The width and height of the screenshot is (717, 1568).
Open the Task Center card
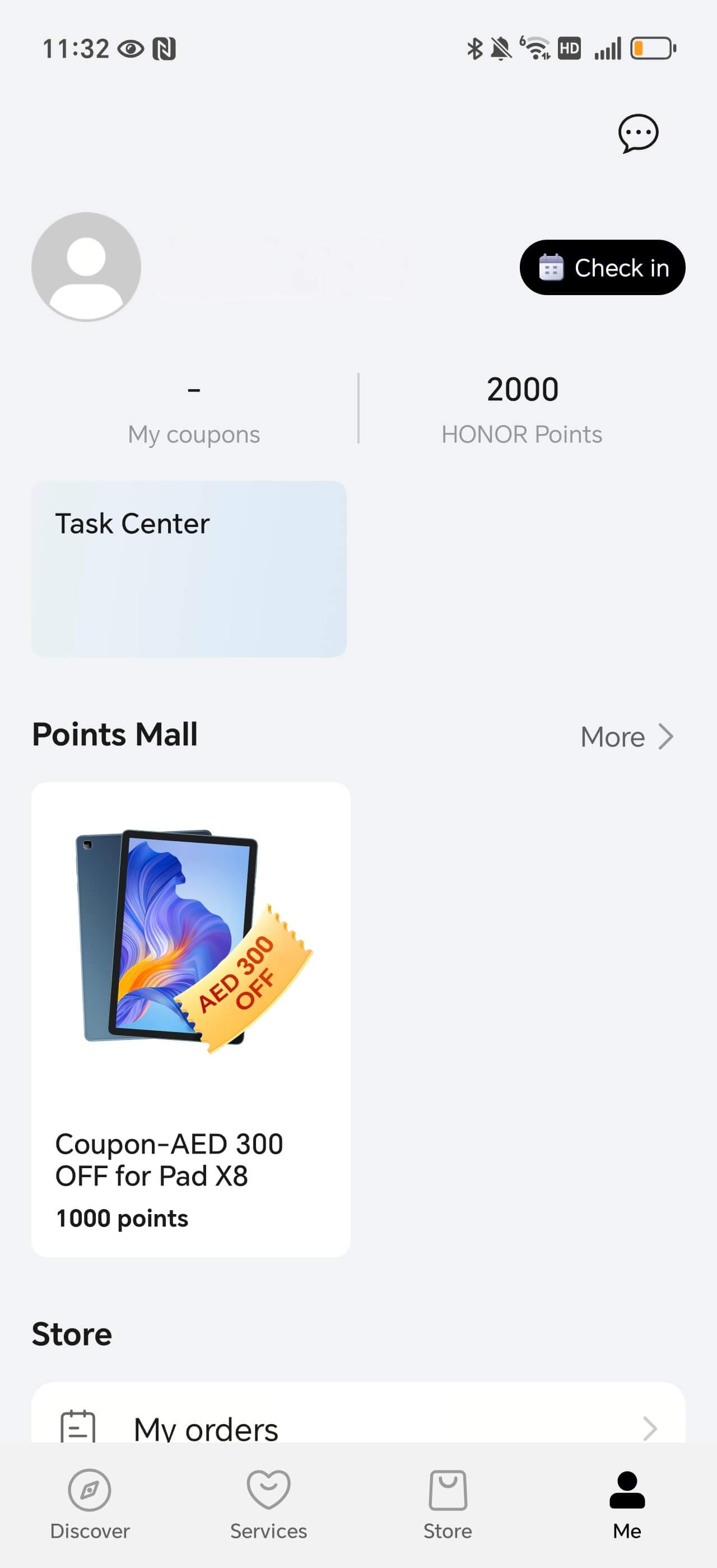189,568
